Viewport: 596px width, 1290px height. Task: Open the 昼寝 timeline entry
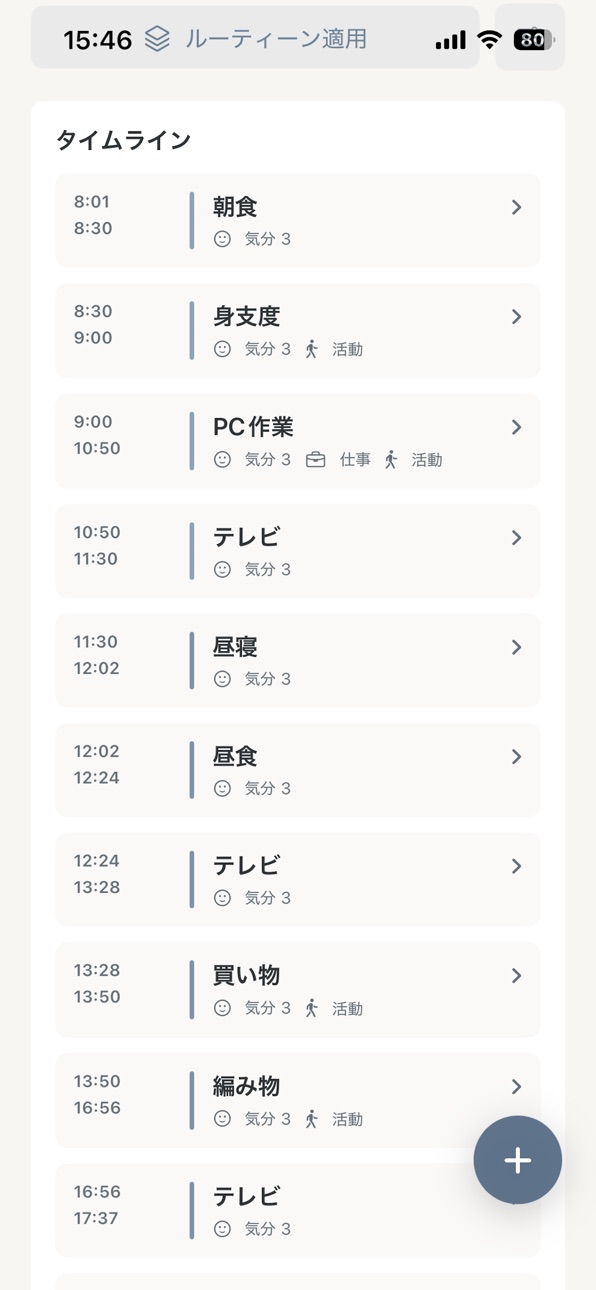point(298,660)
